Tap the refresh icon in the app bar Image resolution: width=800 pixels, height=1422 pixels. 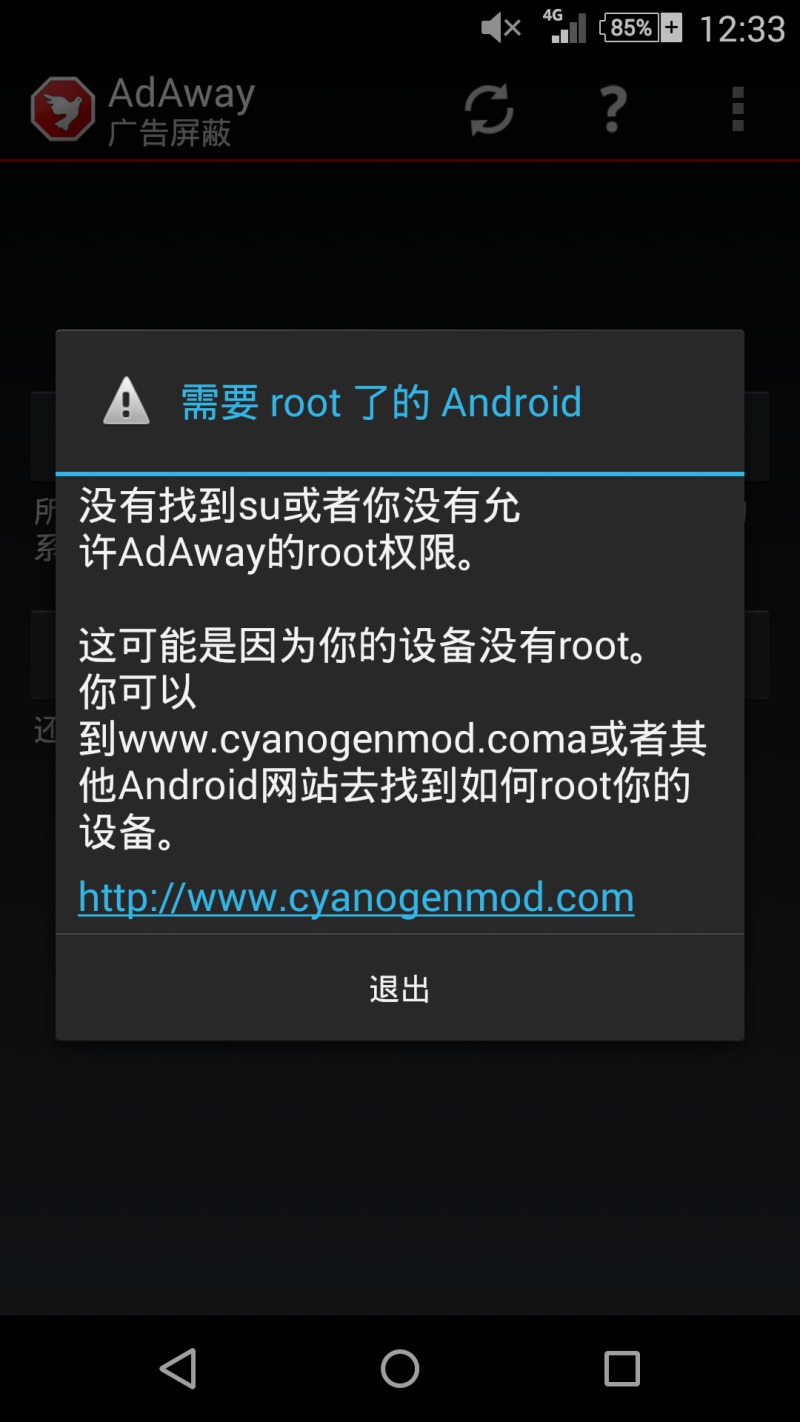tap(489, 109)
